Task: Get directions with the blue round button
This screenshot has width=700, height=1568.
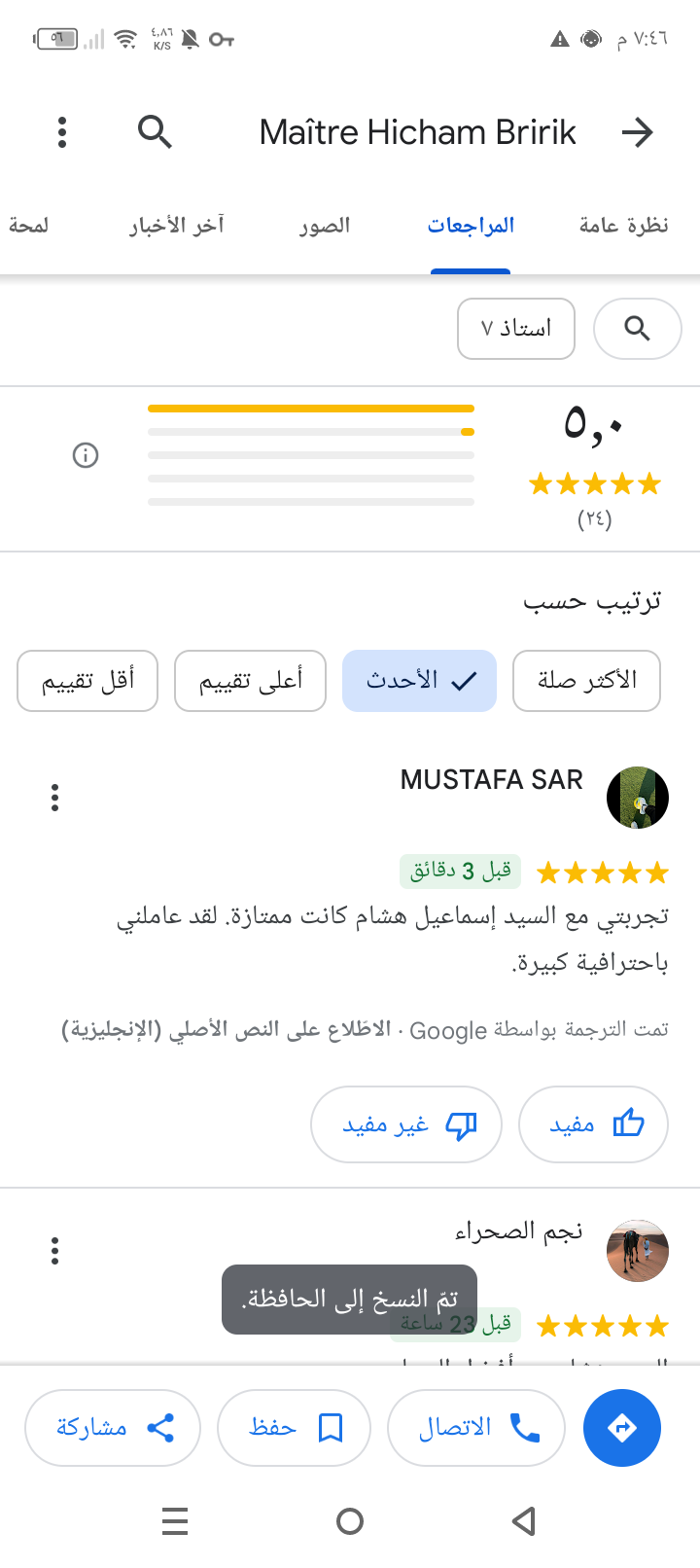Action: pos(622,1427)
